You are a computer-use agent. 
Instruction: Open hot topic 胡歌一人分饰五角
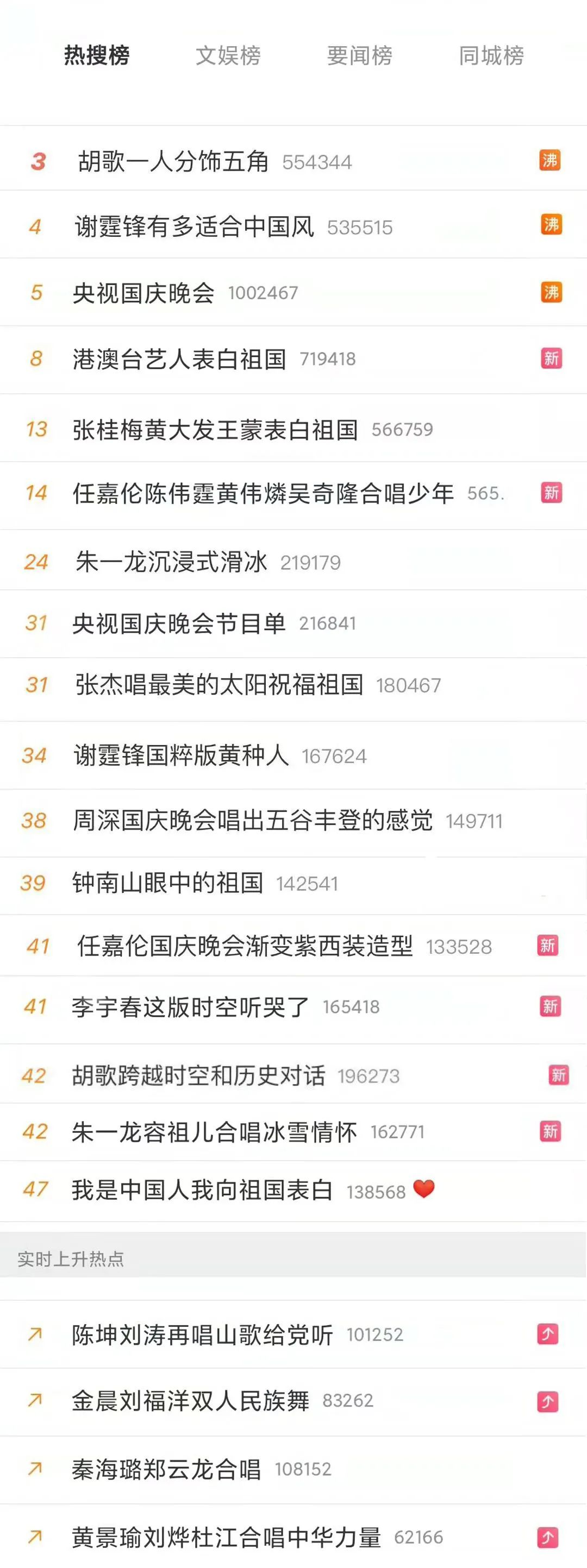point(173,161)
